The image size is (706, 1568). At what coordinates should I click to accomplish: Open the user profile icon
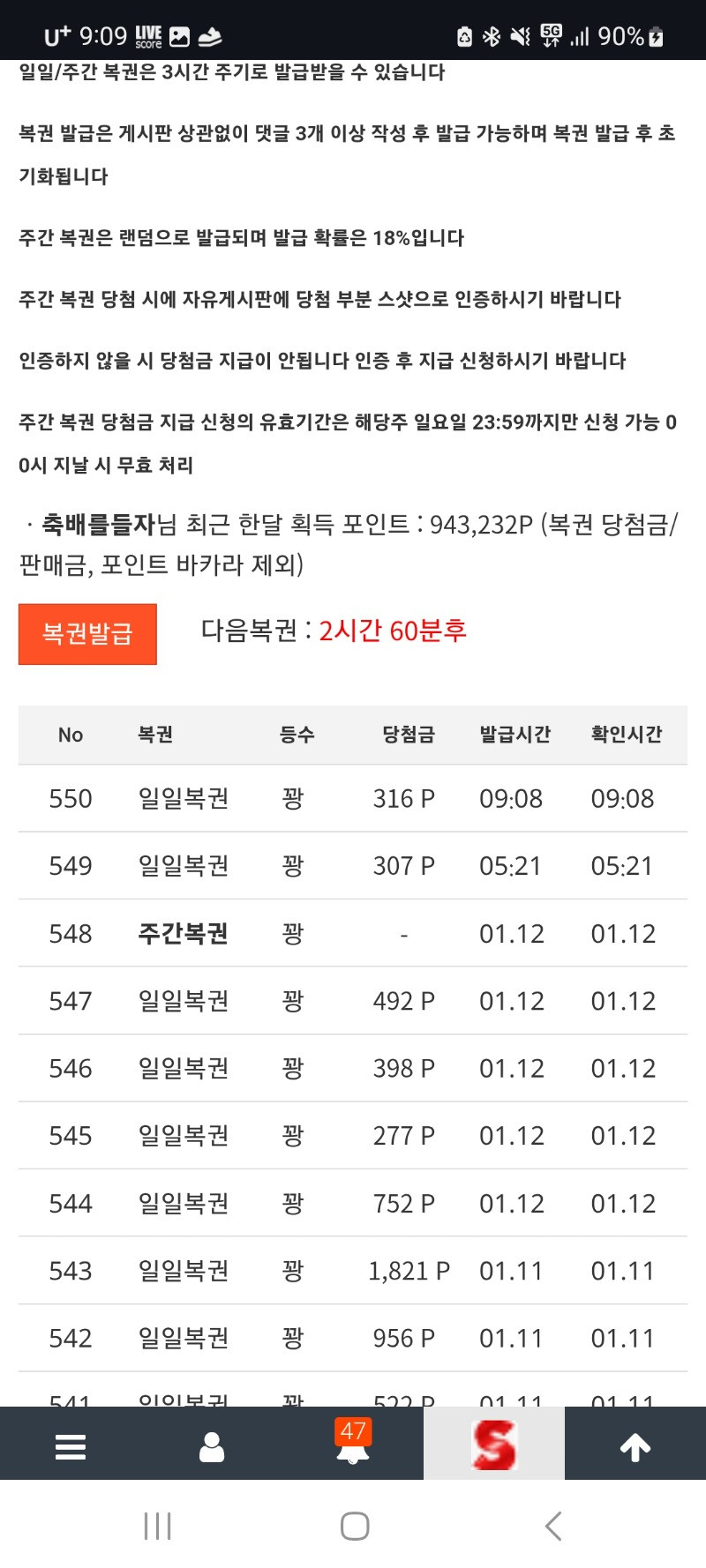(x=212, y=1446)
